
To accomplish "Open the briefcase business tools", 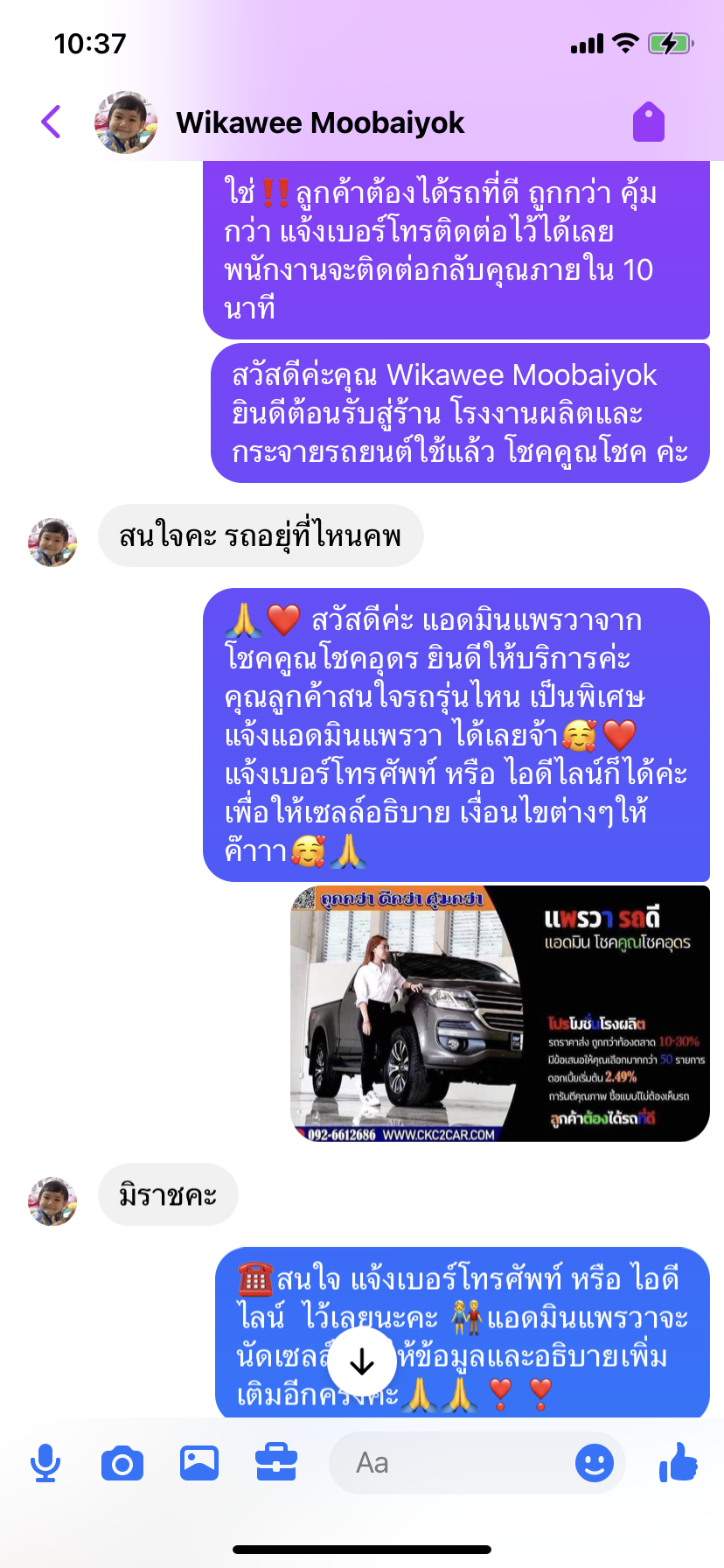I will pos(276,1462).
